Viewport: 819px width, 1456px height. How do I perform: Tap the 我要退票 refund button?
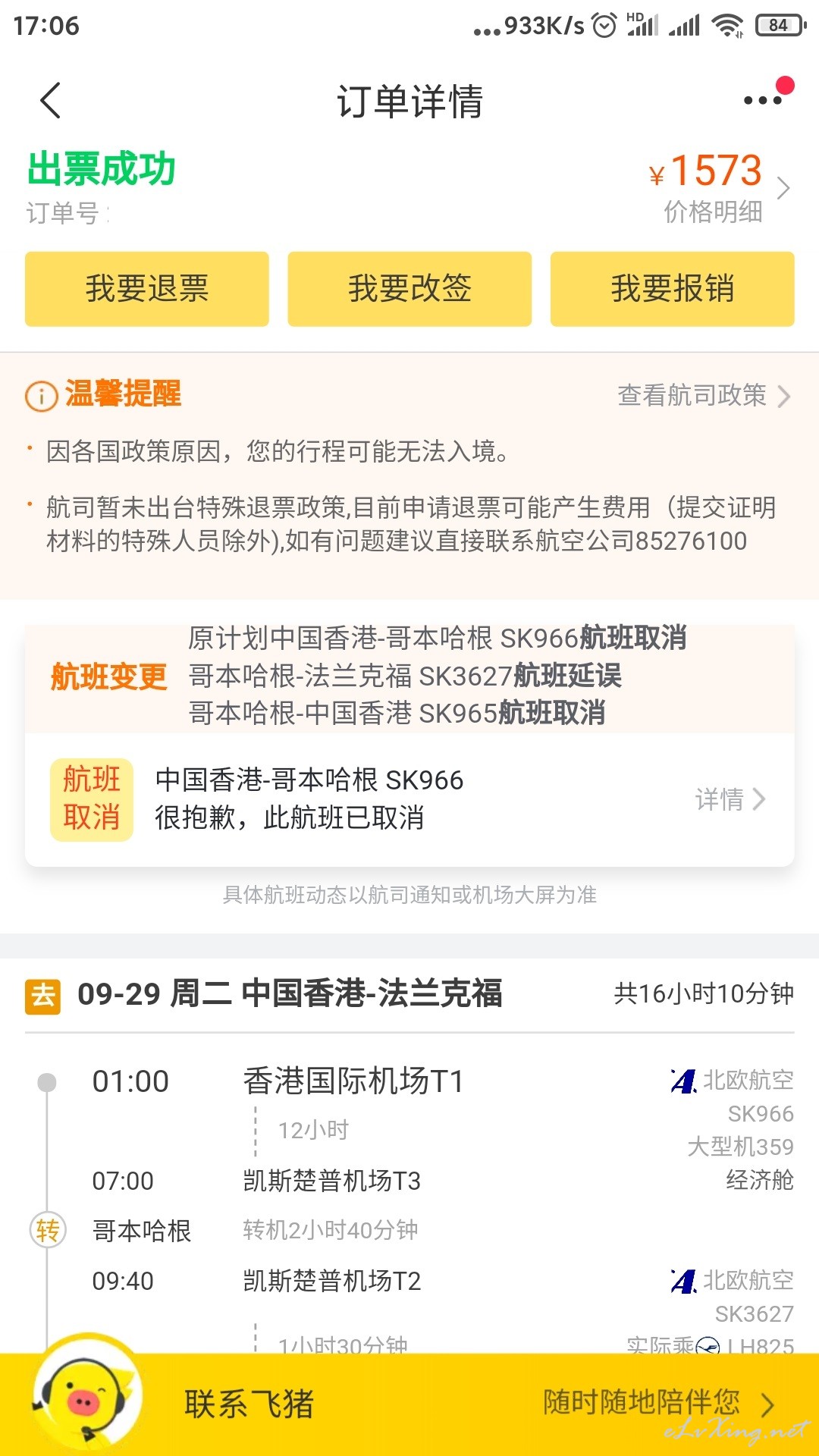tap(147, 289)
